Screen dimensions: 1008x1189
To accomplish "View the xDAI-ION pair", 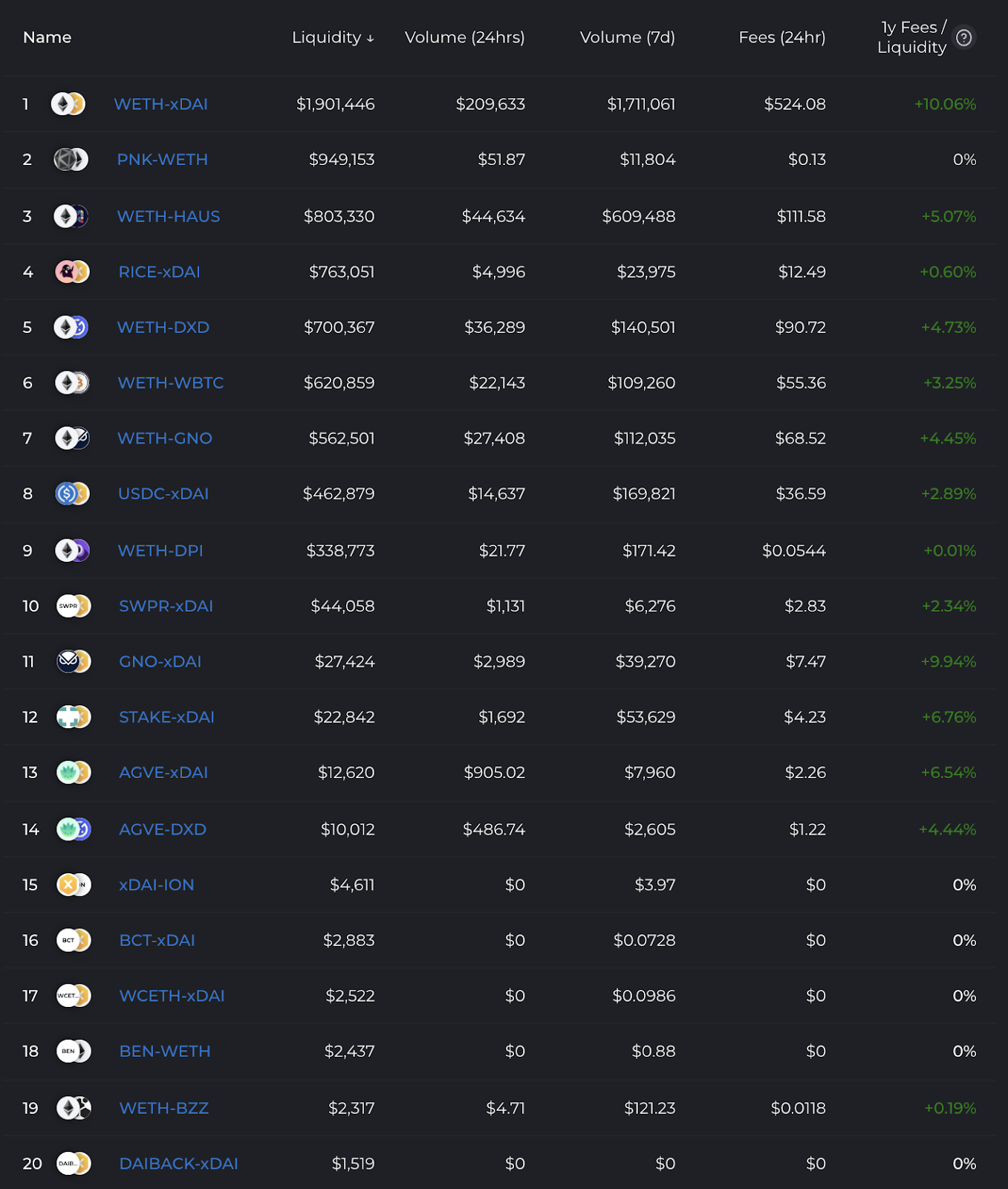I will [x=156, y=885].
